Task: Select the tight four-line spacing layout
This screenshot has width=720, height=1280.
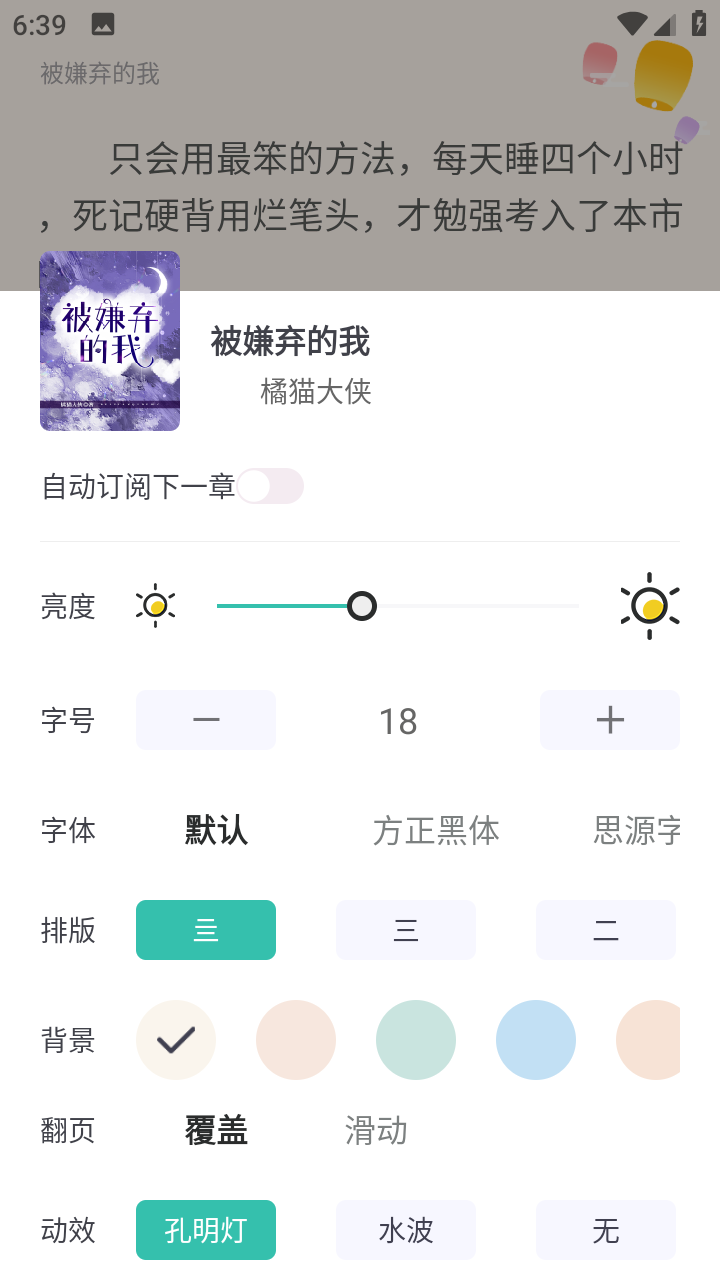Action: tap(206, 930)
